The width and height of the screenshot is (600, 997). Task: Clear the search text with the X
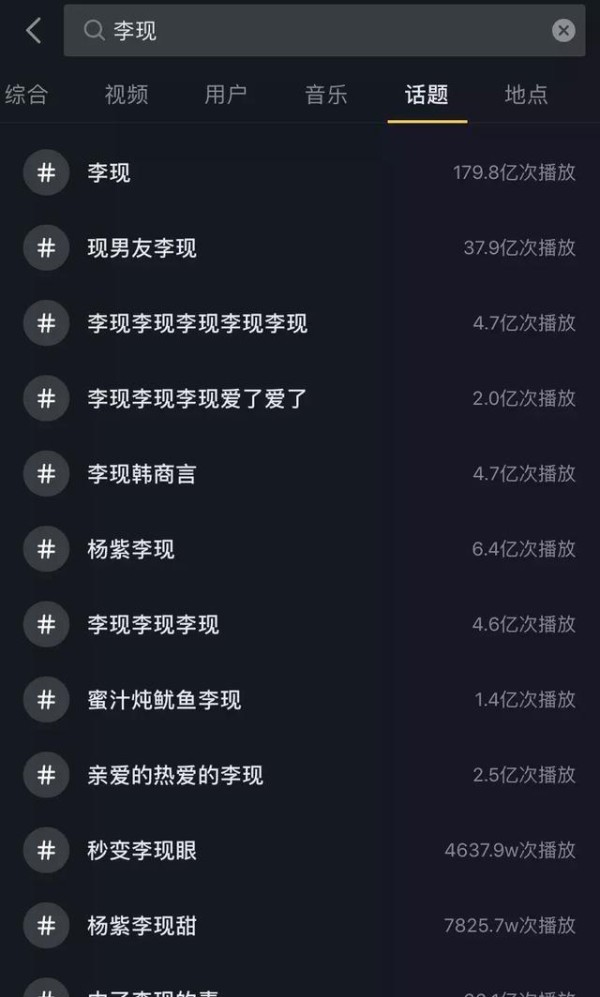pyautogui.click(x=563, y=31)
